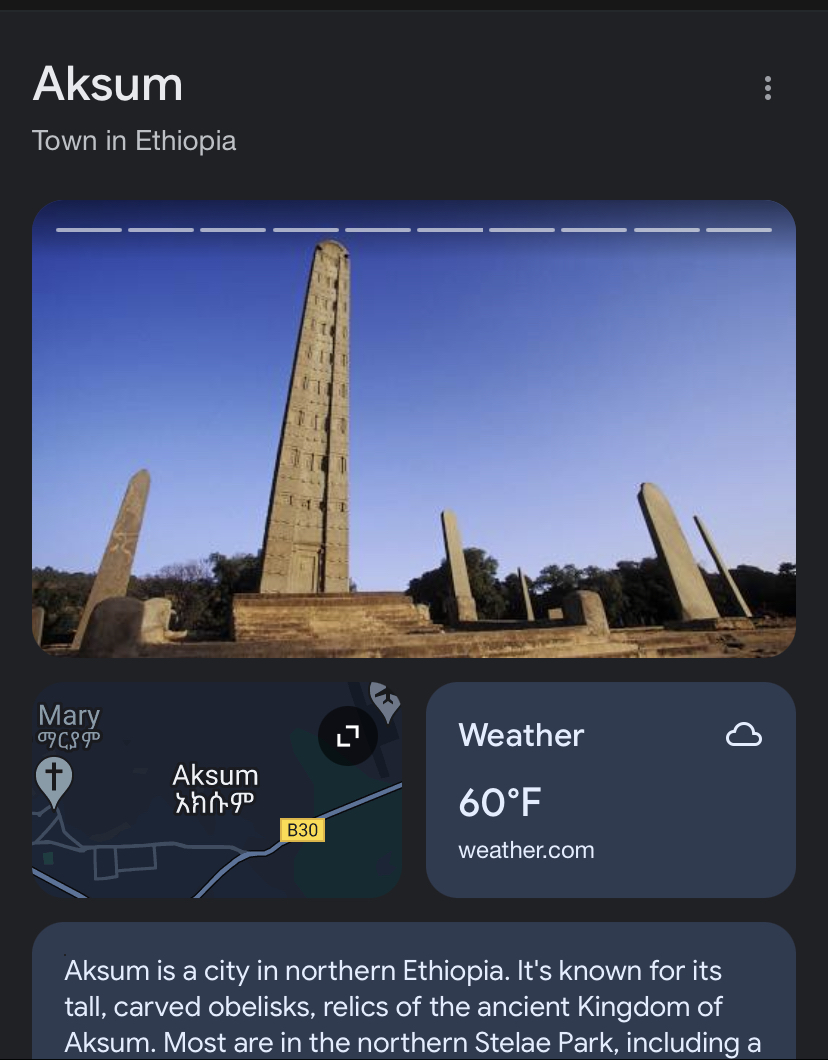Open the Weather 60°F card

(x=610, y=790)
